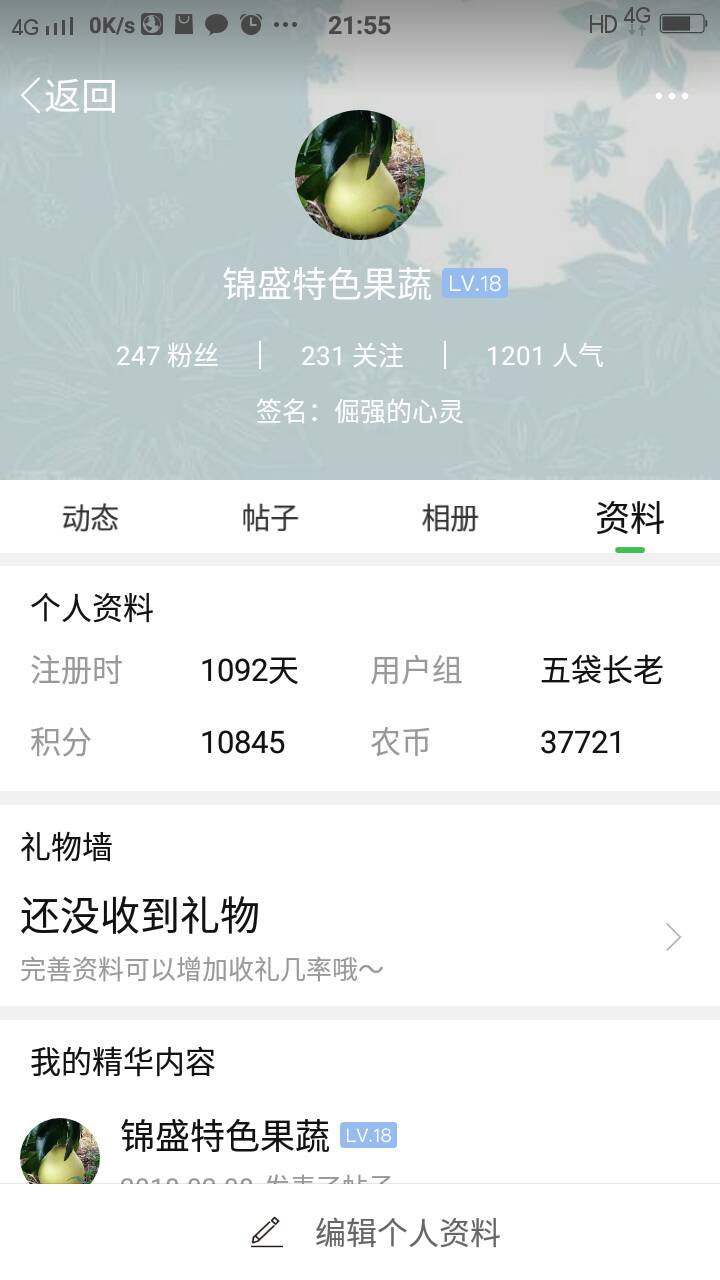The image size is (720, 1280).
Task: Select the 资料 tab
Action: (630, 518)
